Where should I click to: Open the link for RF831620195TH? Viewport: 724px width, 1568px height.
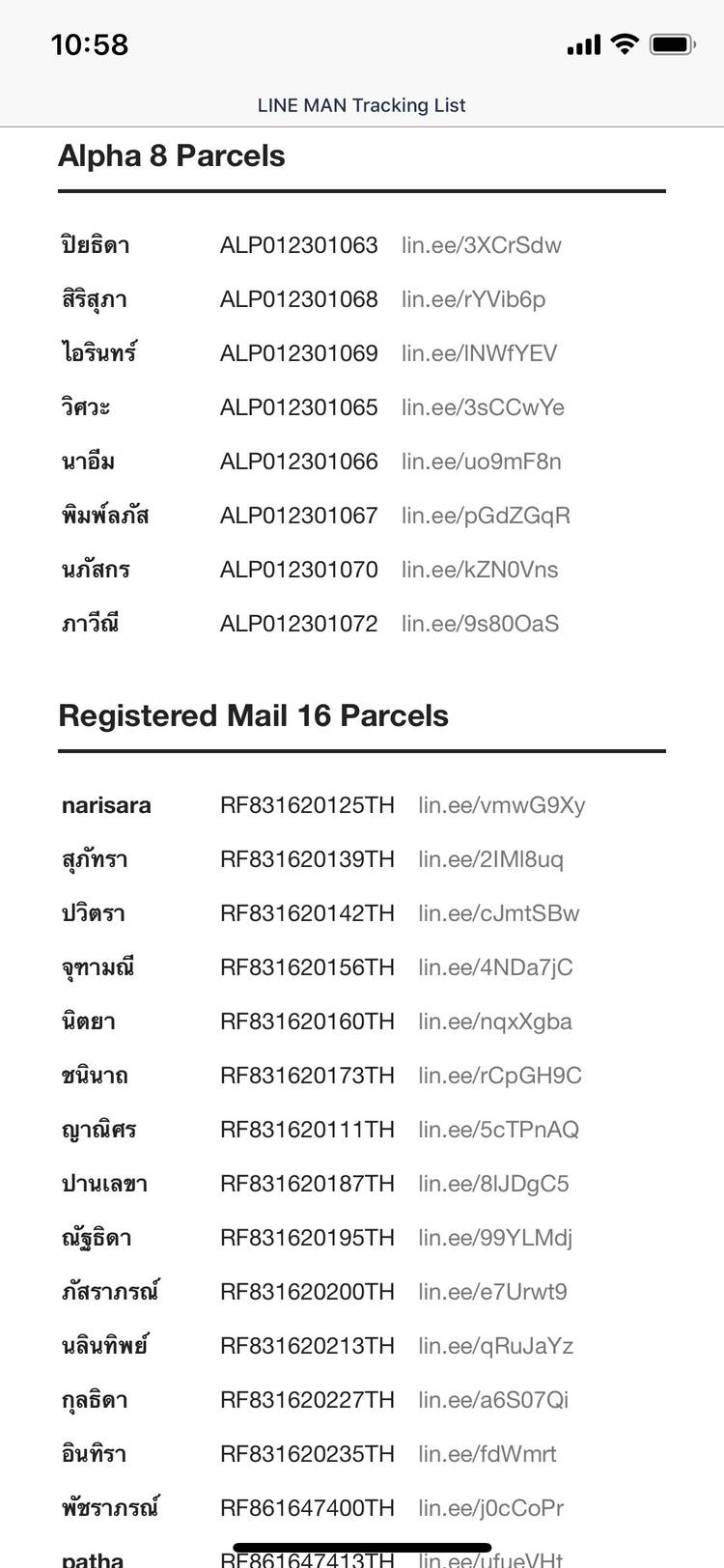[x=494, y=1238]
